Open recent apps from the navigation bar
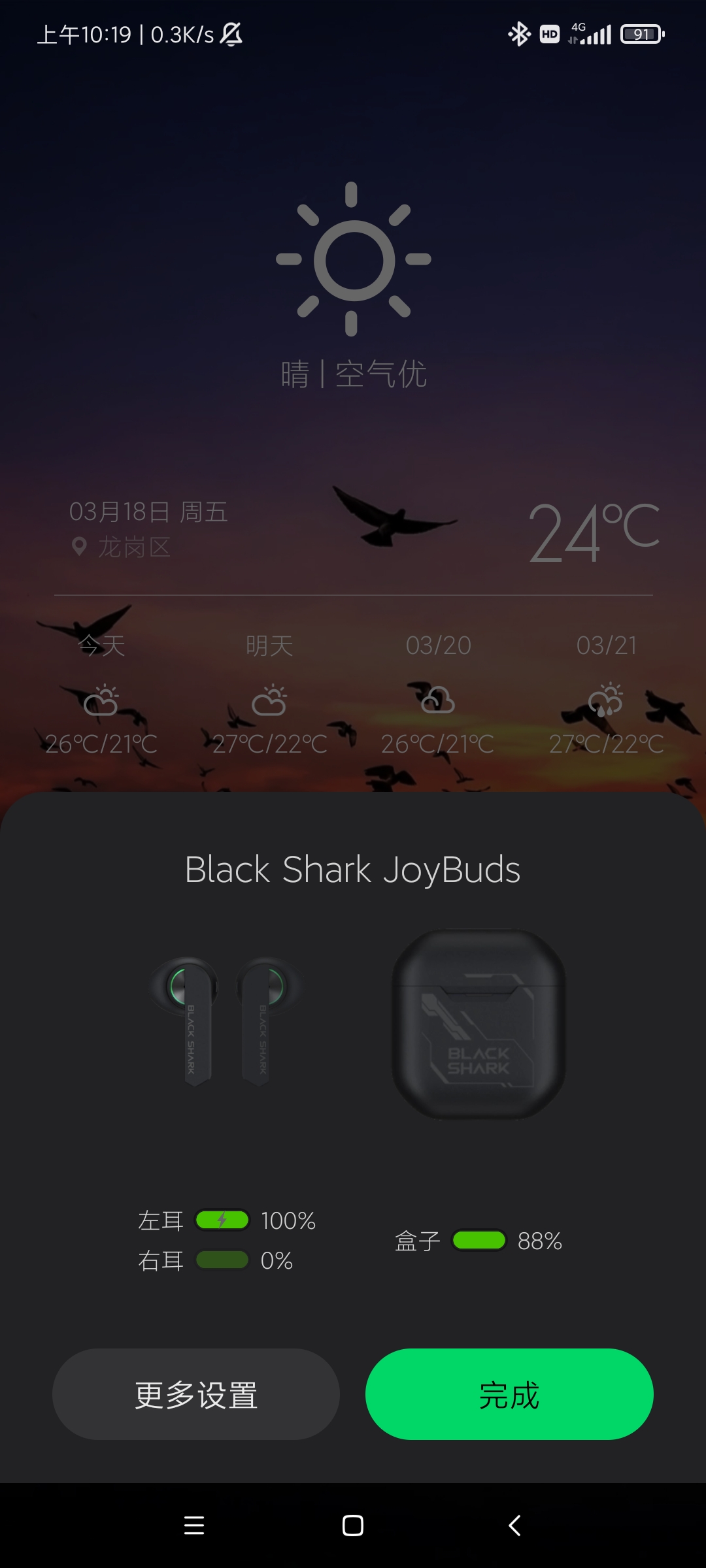 [x=194, y=1526]
